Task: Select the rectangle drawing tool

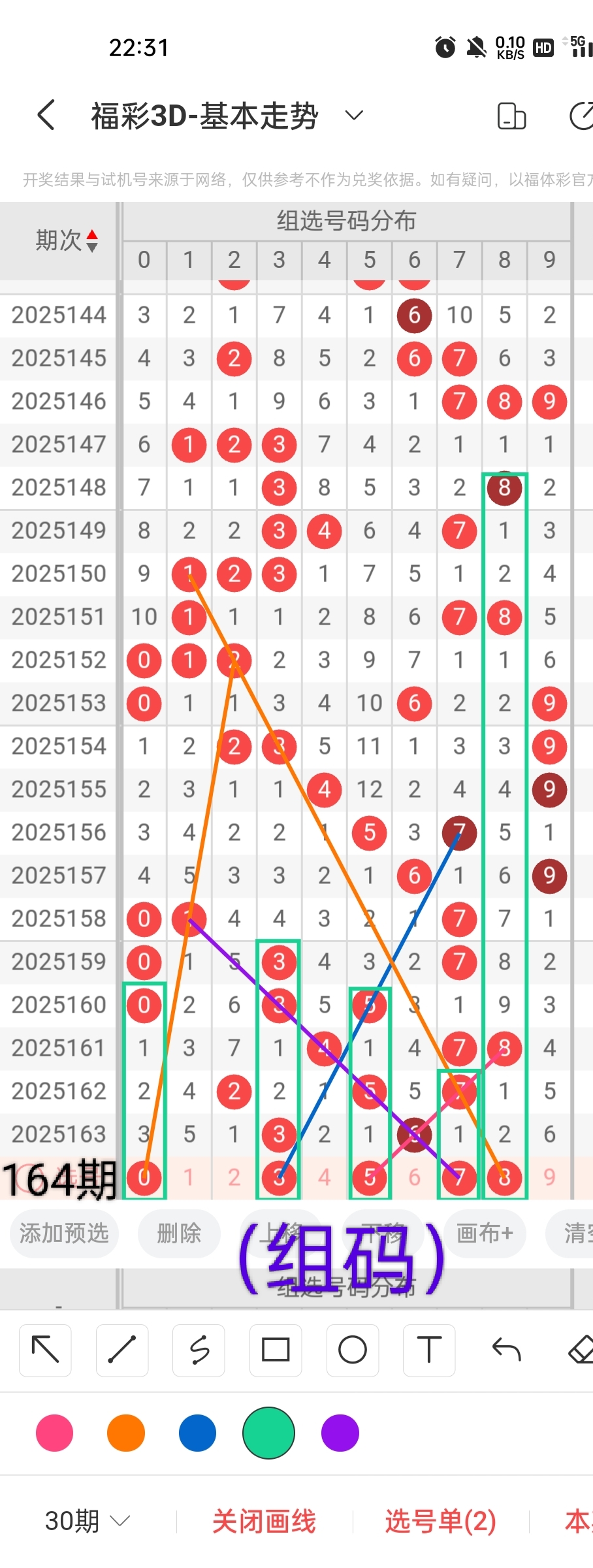Action: 276,1350
